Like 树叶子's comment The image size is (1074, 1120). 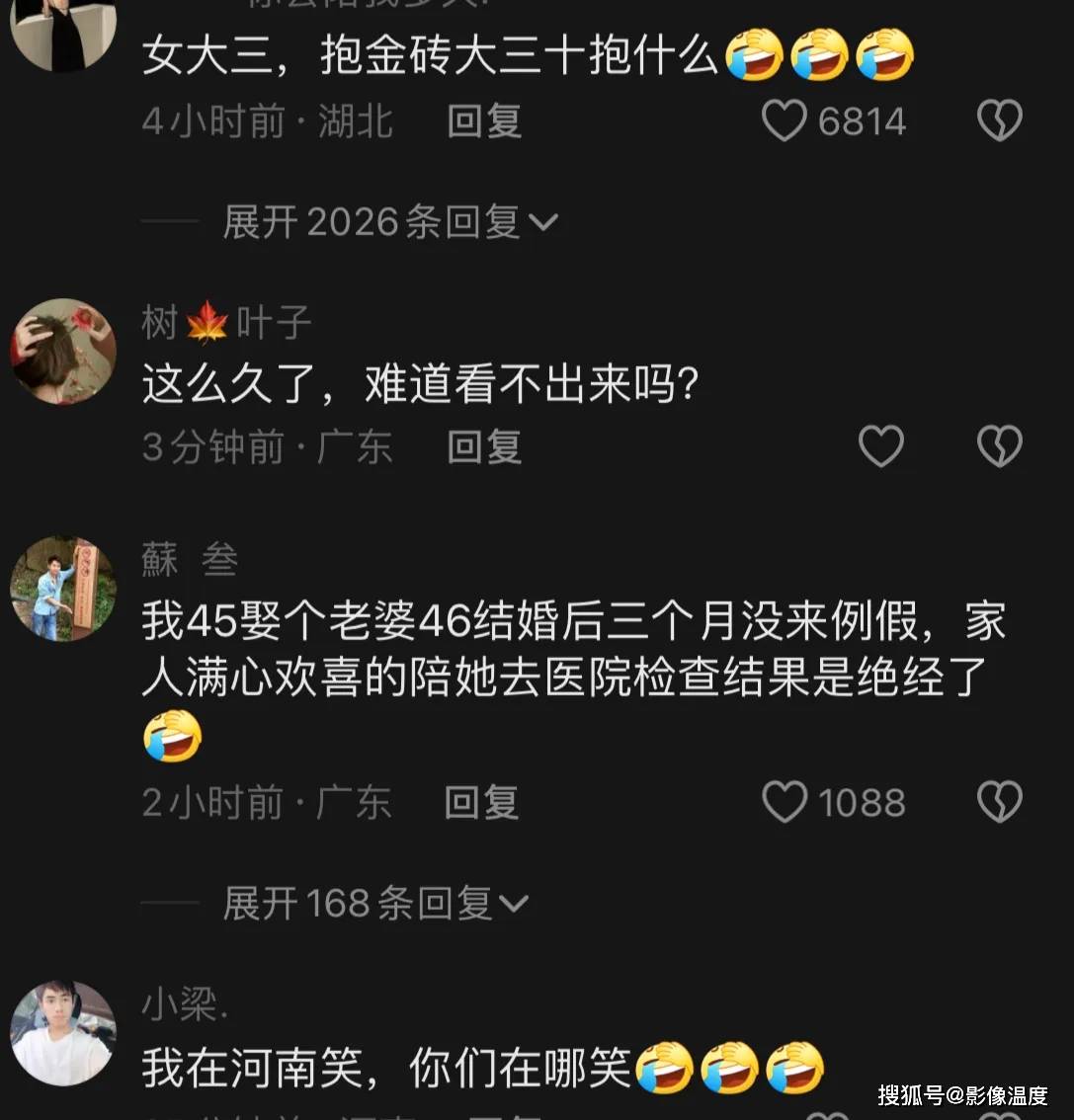click(x=880, y=447)
